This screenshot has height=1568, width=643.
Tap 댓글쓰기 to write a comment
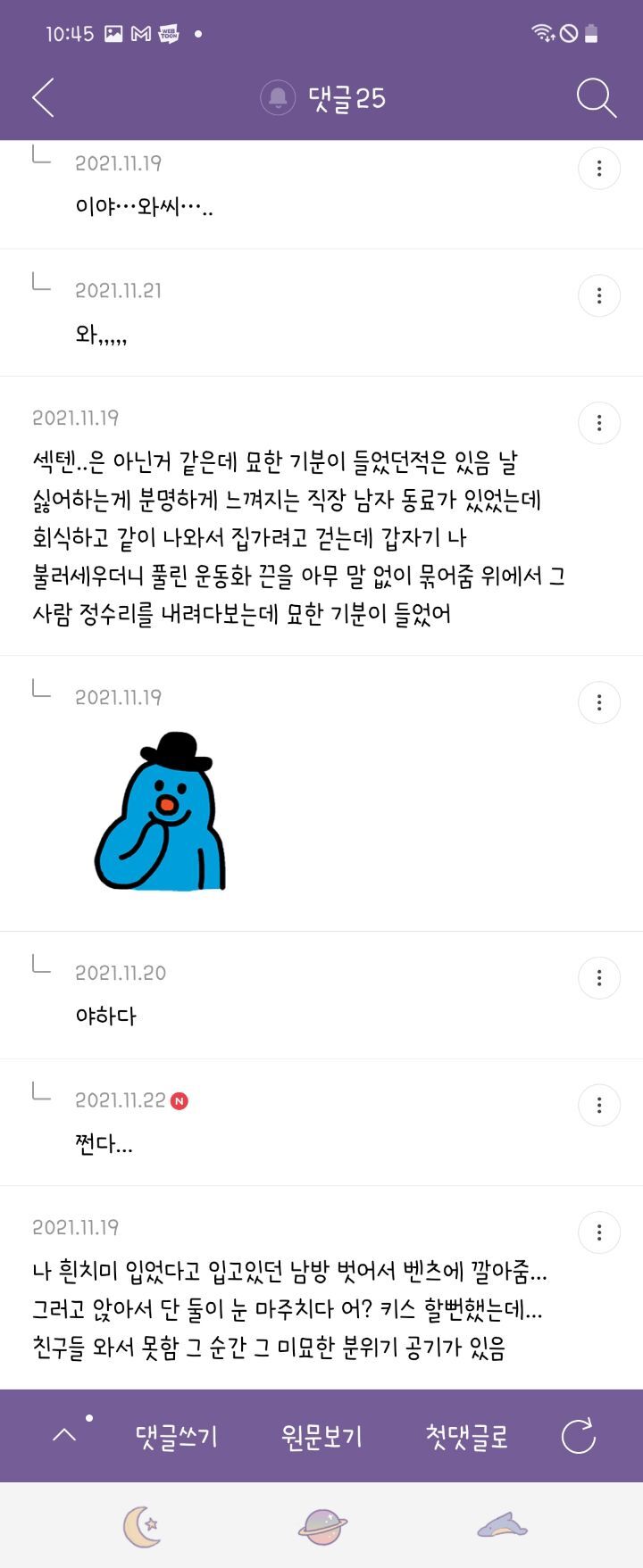click(177, 1436)
